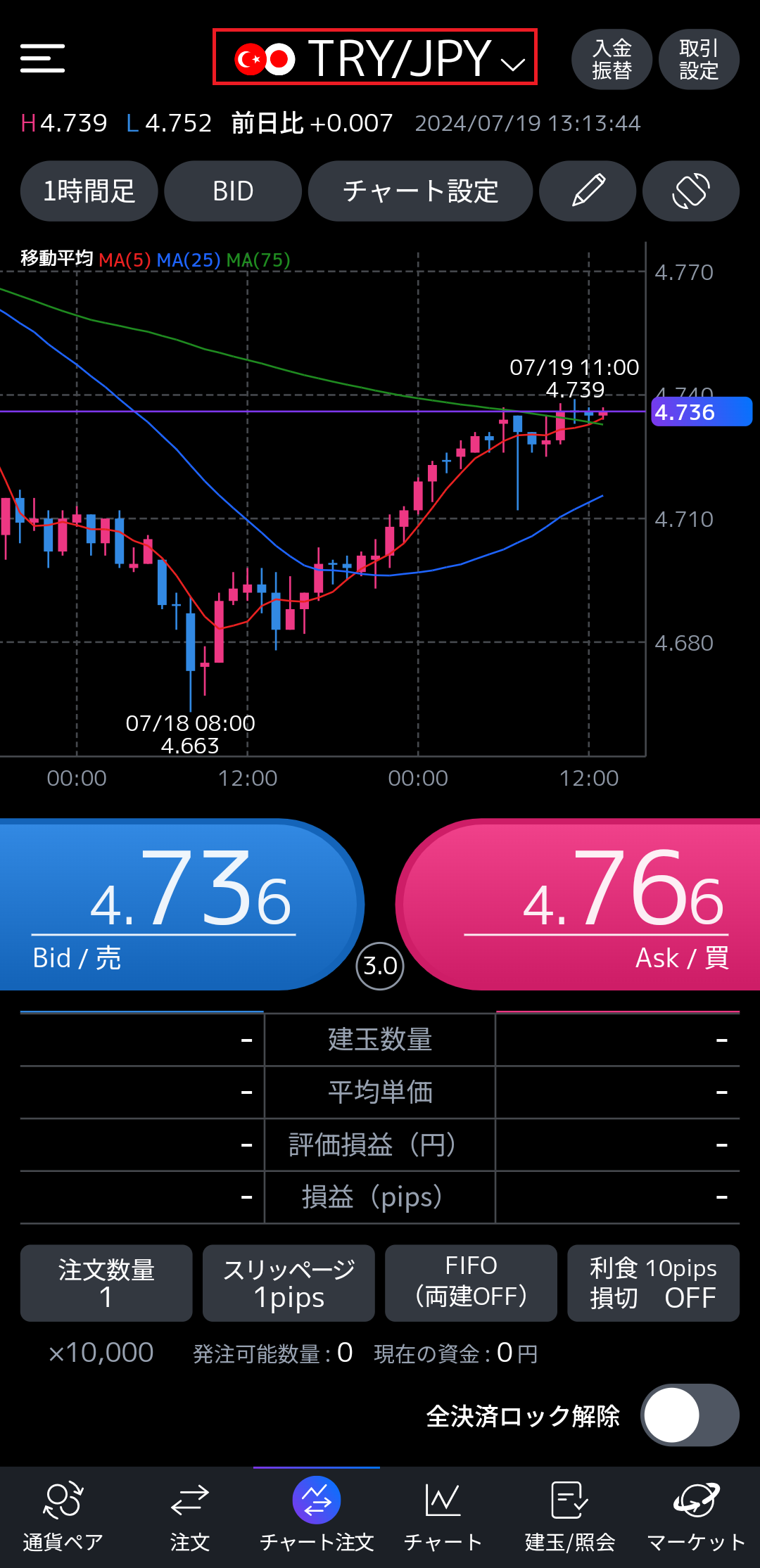
Task: Toggle 全決済ロック解除 switch
Action: point(690,1415)
